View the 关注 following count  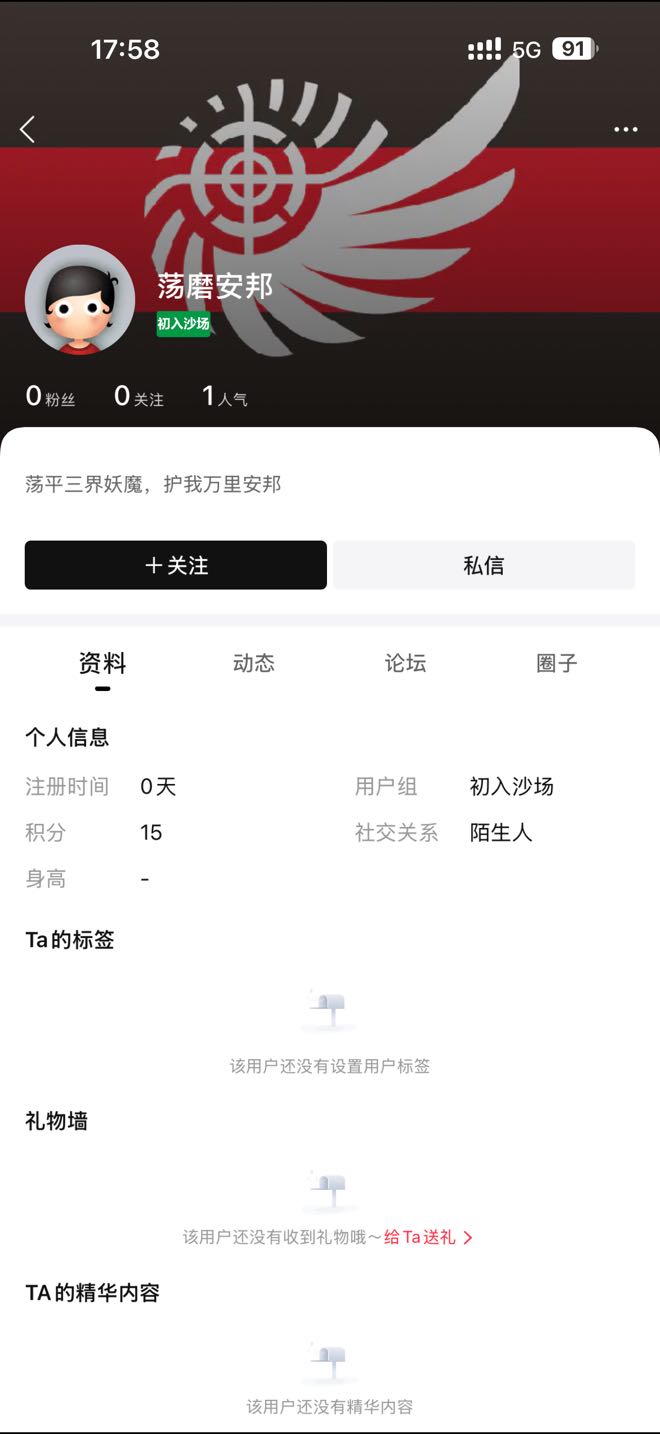click(x=138, y=397)
